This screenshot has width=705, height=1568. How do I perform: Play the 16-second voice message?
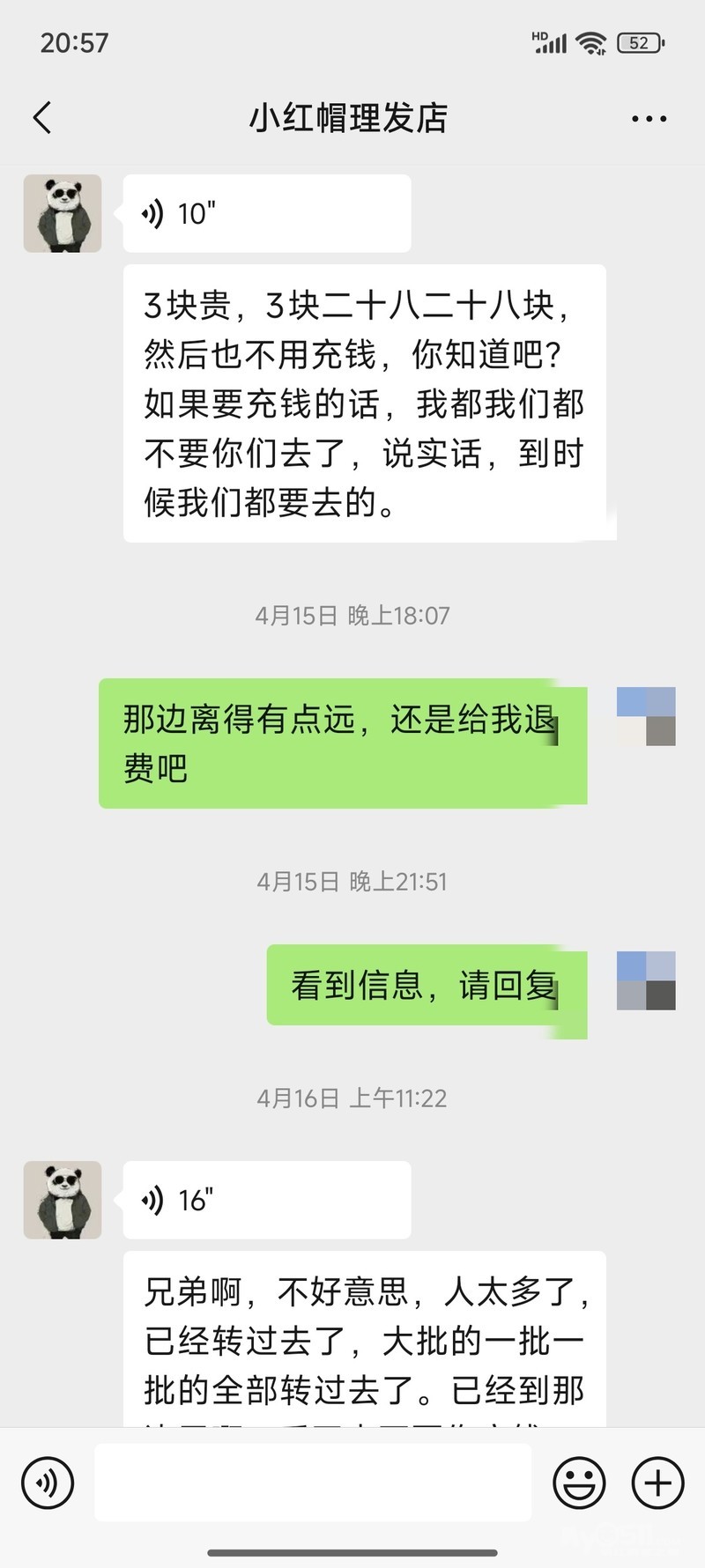[266, 1200]
